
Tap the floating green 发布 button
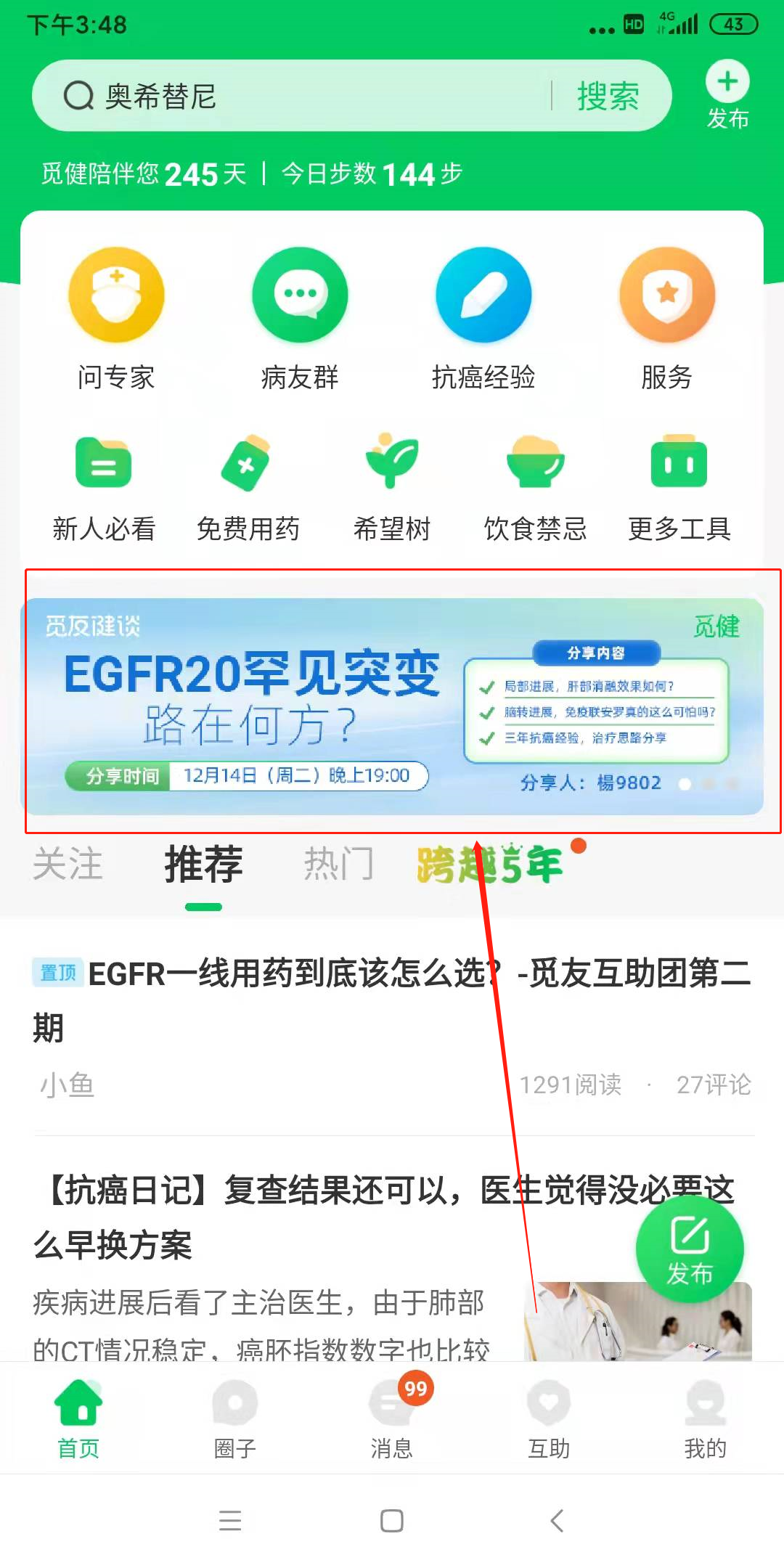(x=690, y=1249)
